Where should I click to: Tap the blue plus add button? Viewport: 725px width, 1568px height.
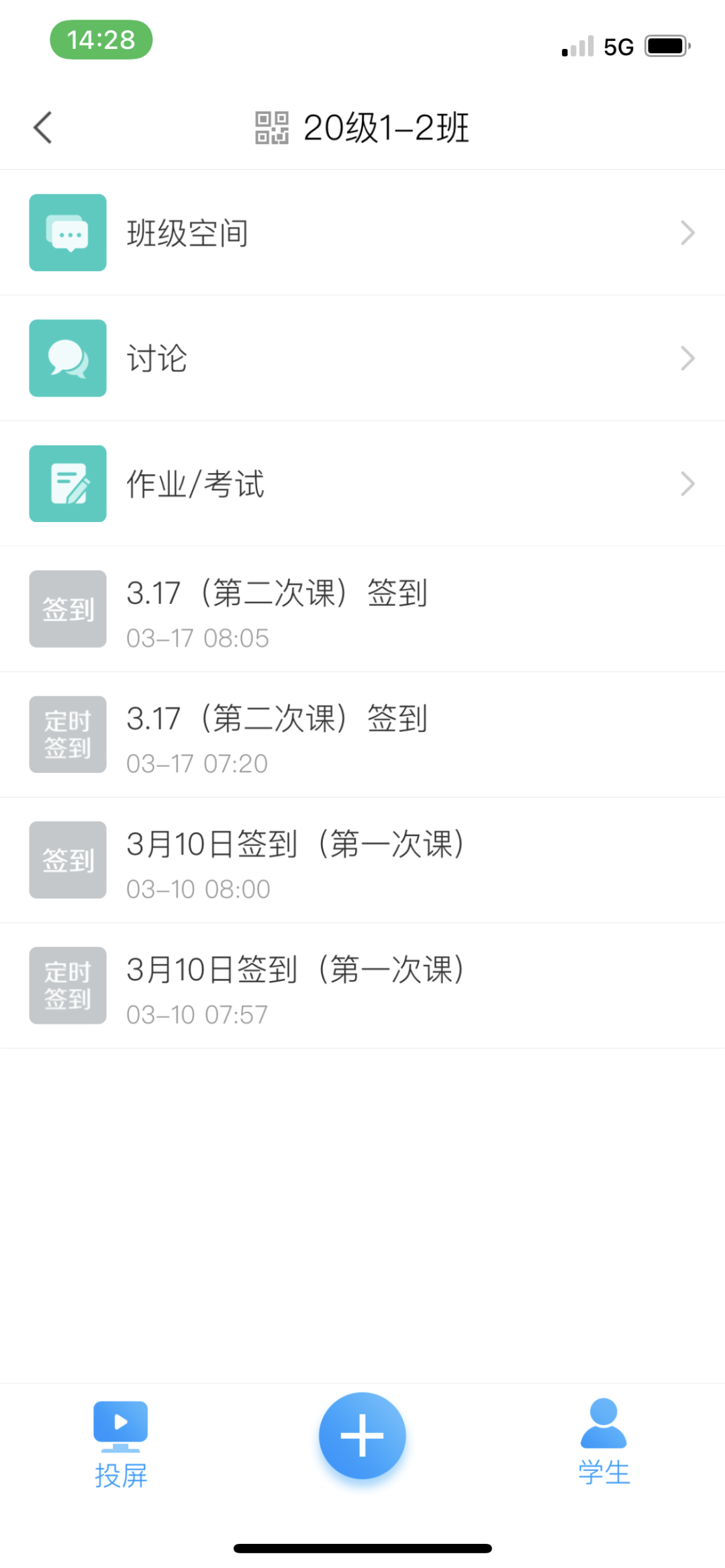[362, 1435]
